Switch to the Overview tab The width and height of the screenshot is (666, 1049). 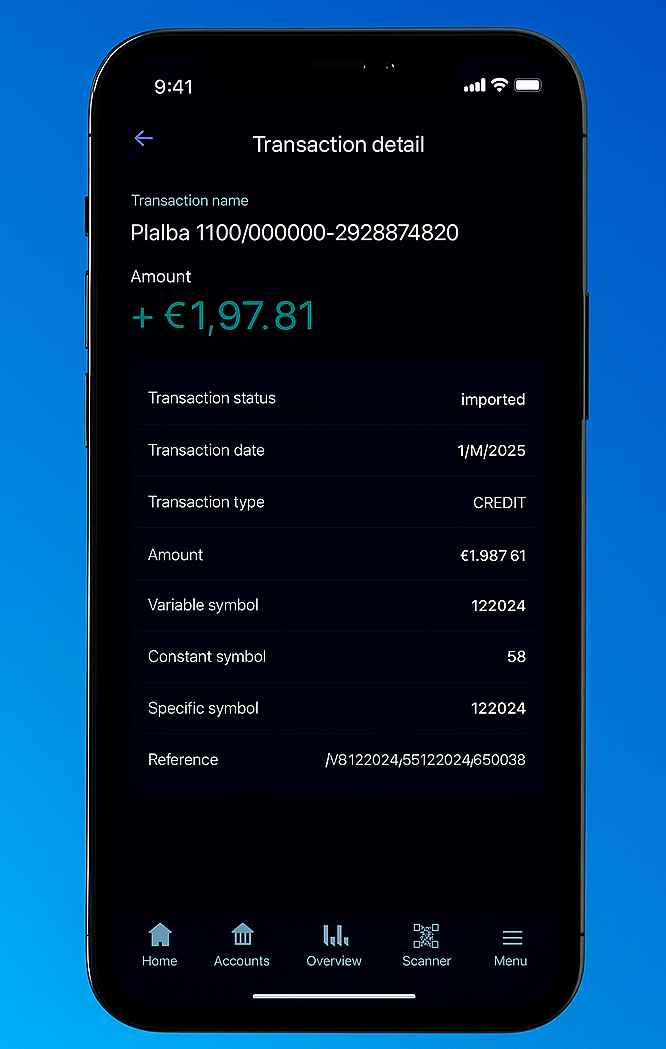[x=334, y=945]
